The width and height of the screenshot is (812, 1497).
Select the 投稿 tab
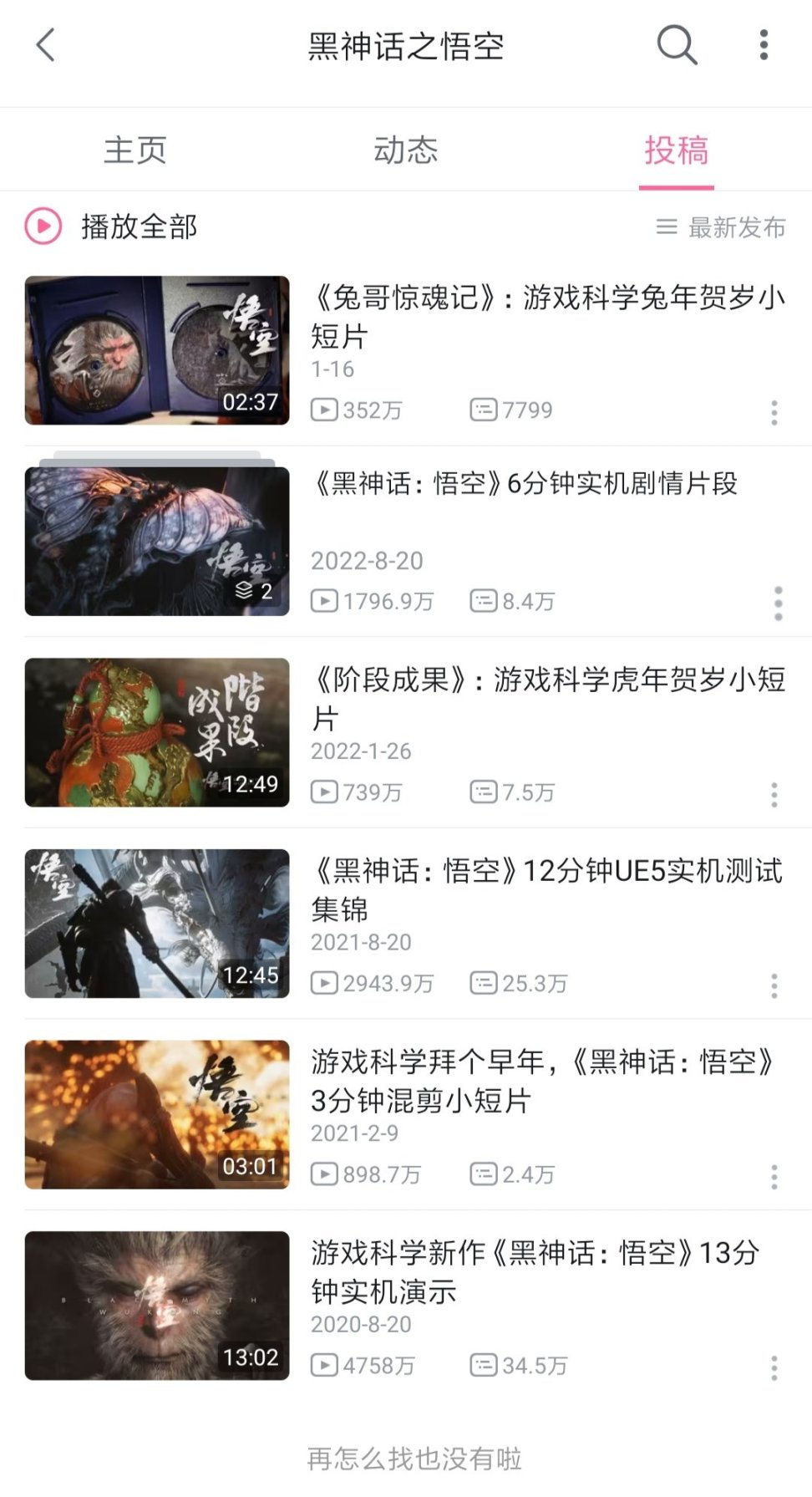coord(676,150)
